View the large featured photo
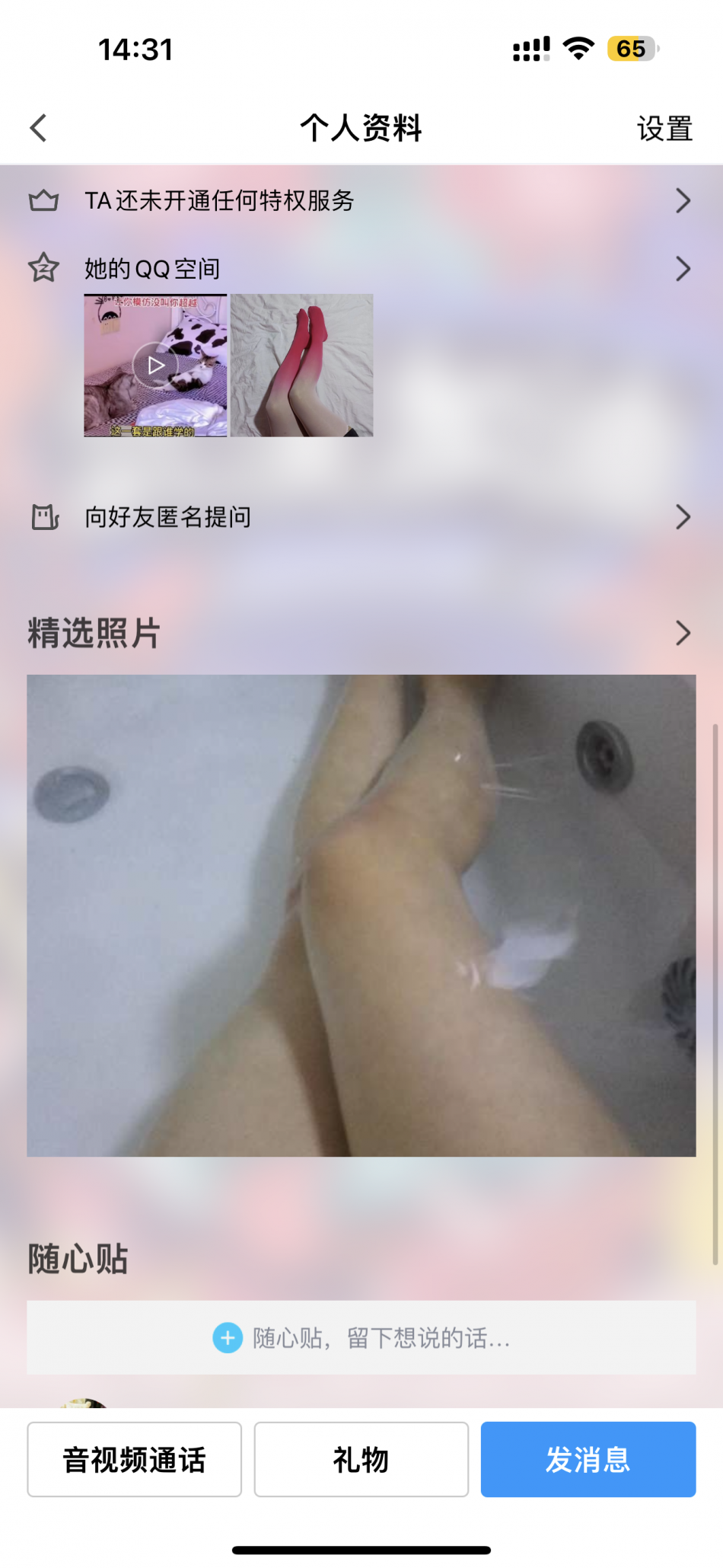723x1568 pixels. (x=361, y=915)
